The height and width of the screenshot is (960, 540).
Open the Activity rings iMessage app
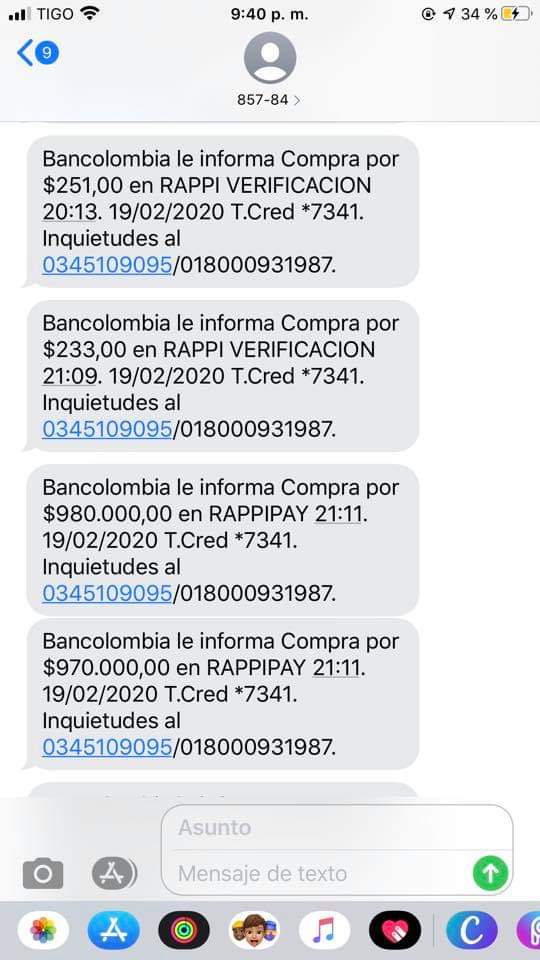(184, 931)
